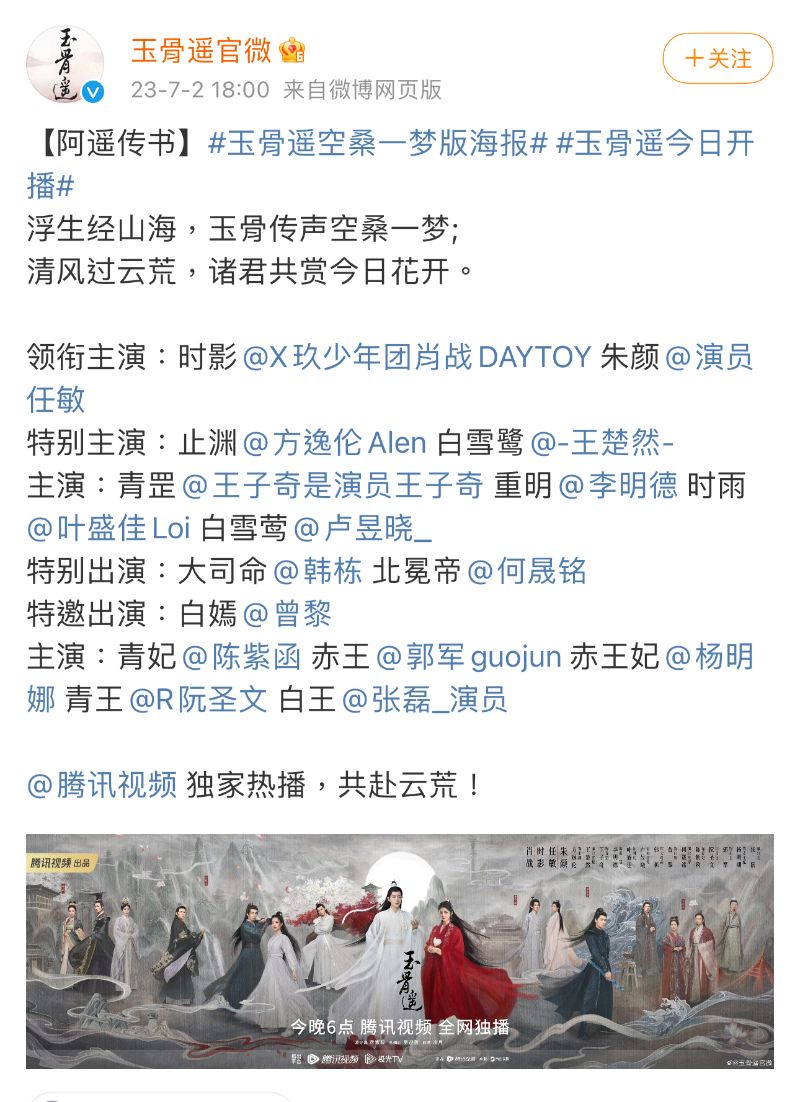Open @腾讯视频 mention link
This screenshot has width=800, height=1102.
tap(102, 784)
